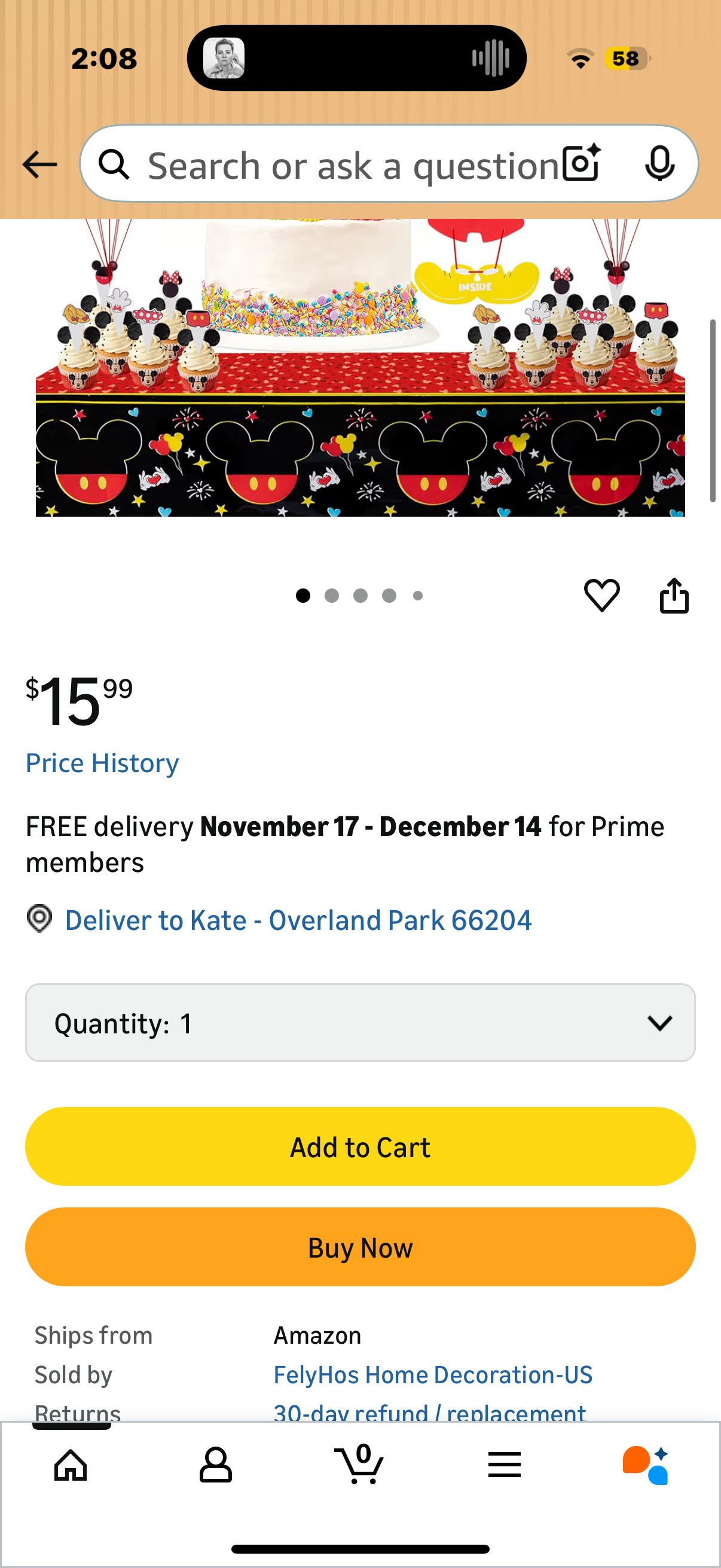The width and height of the screenshot is (721, 1568).
Task: Share this product using the share icon
Action: click(x=674, y=595)
